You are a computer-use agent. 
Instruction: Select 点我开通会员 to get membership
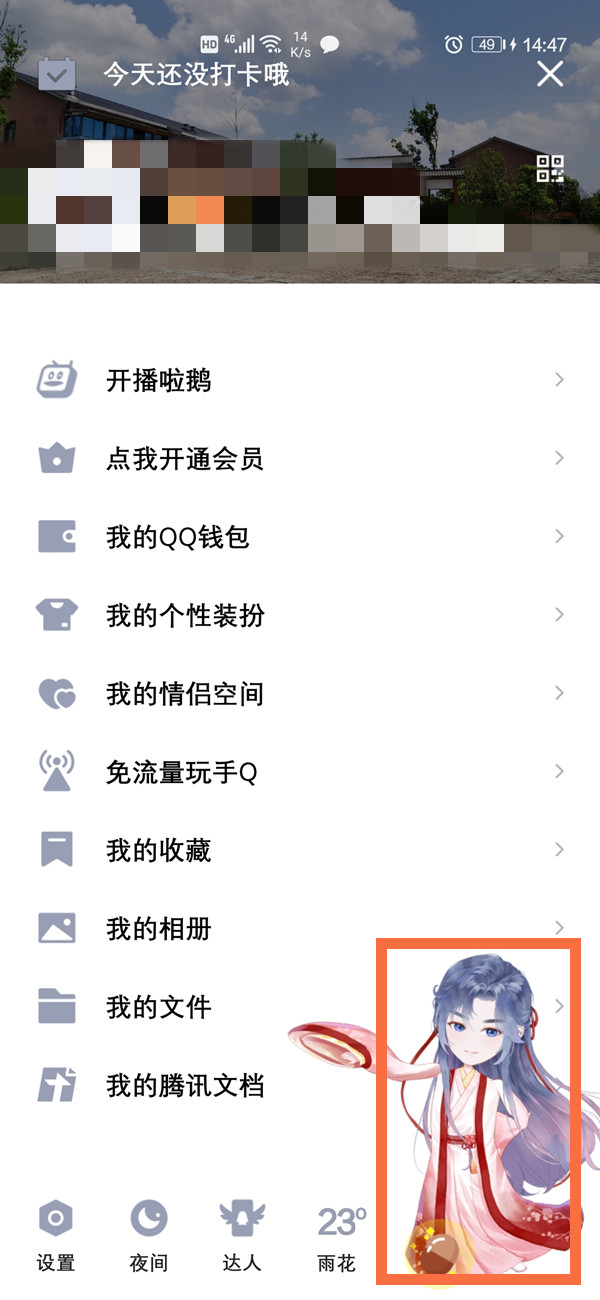click(185, 459)
